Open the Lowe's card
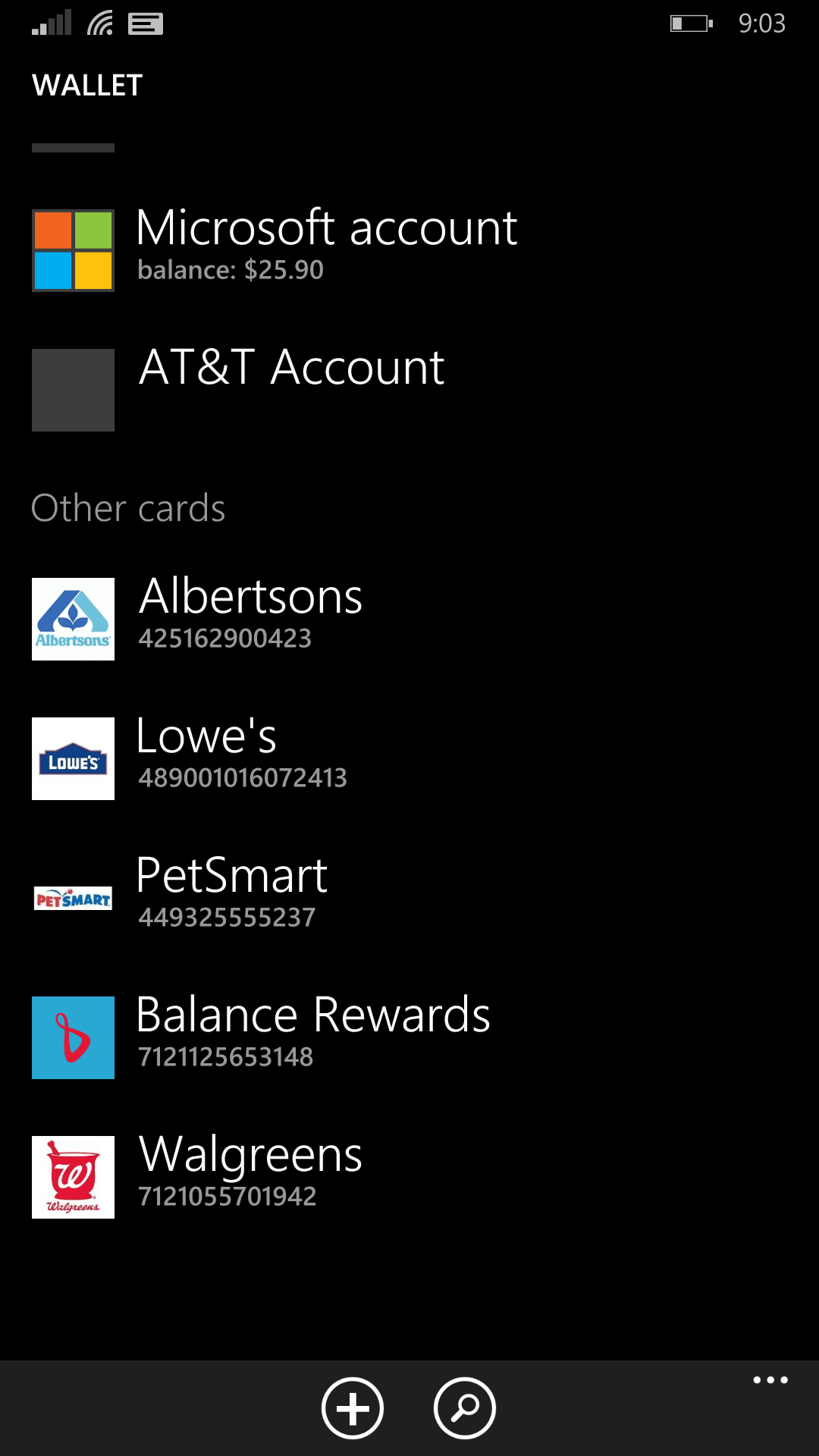Screen dimensions: 819x1456 (x=243, y=752)
